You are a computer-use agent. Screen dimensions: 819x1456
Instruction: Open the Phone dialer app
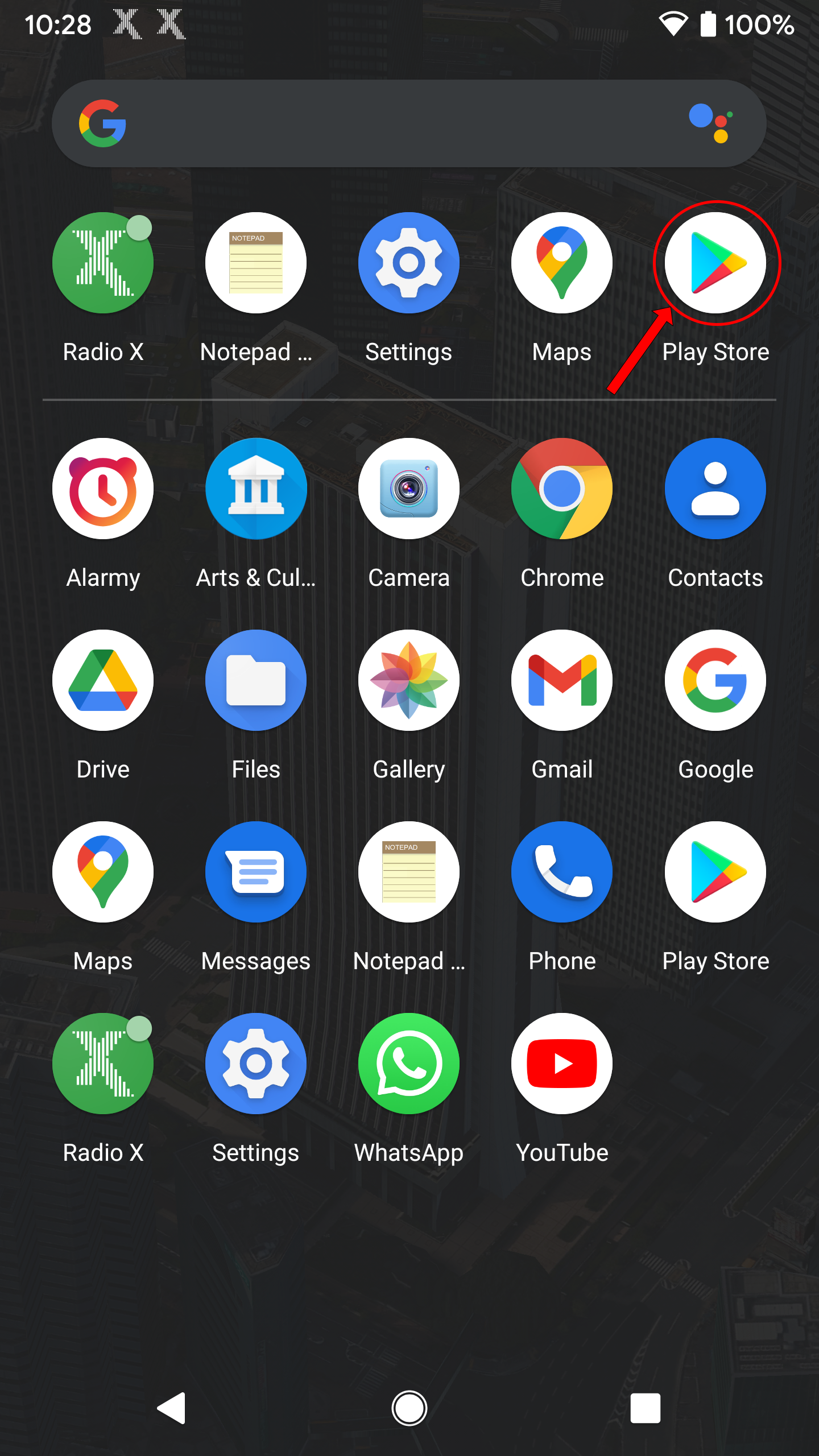click(562, 872)
